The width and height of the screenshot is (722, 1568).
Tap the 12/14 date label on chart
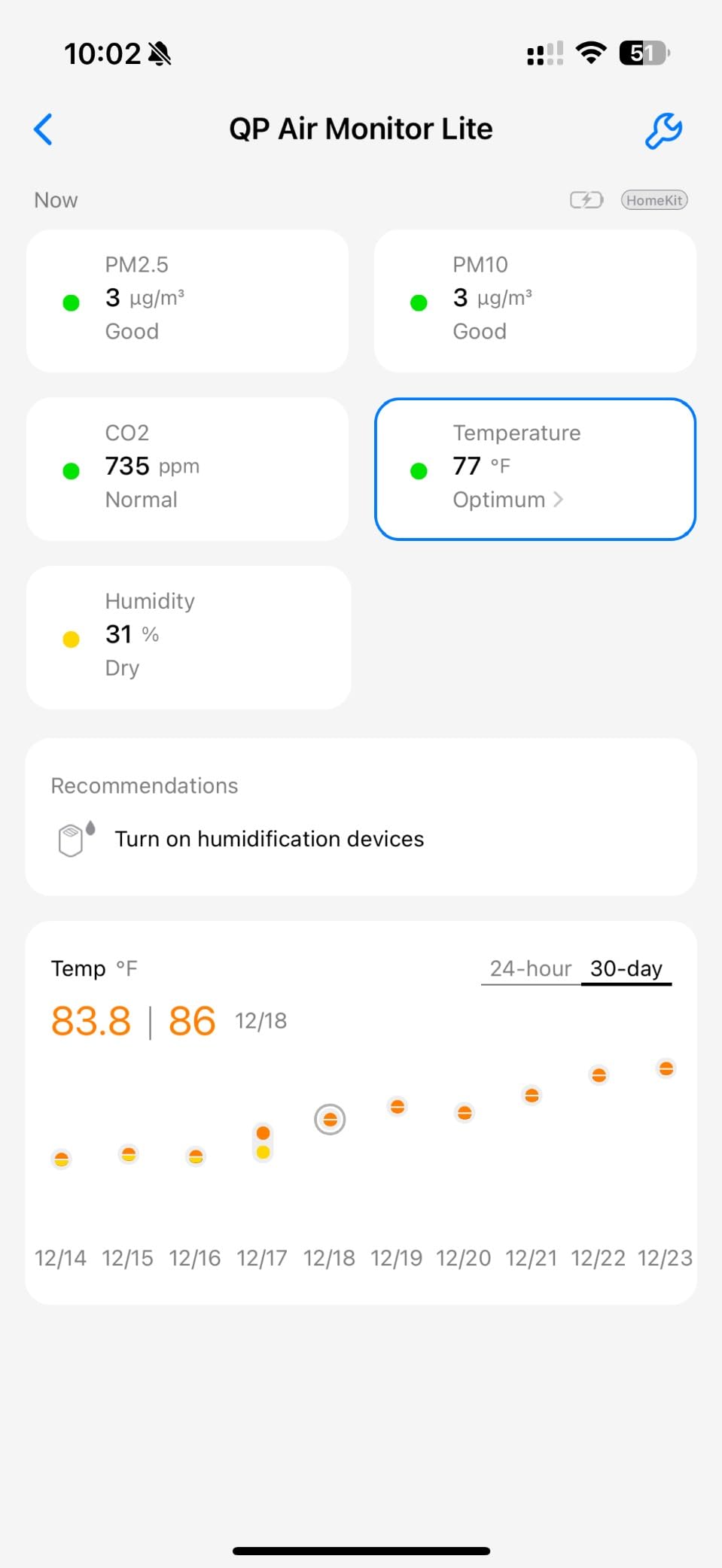[x=60, y=1257]
